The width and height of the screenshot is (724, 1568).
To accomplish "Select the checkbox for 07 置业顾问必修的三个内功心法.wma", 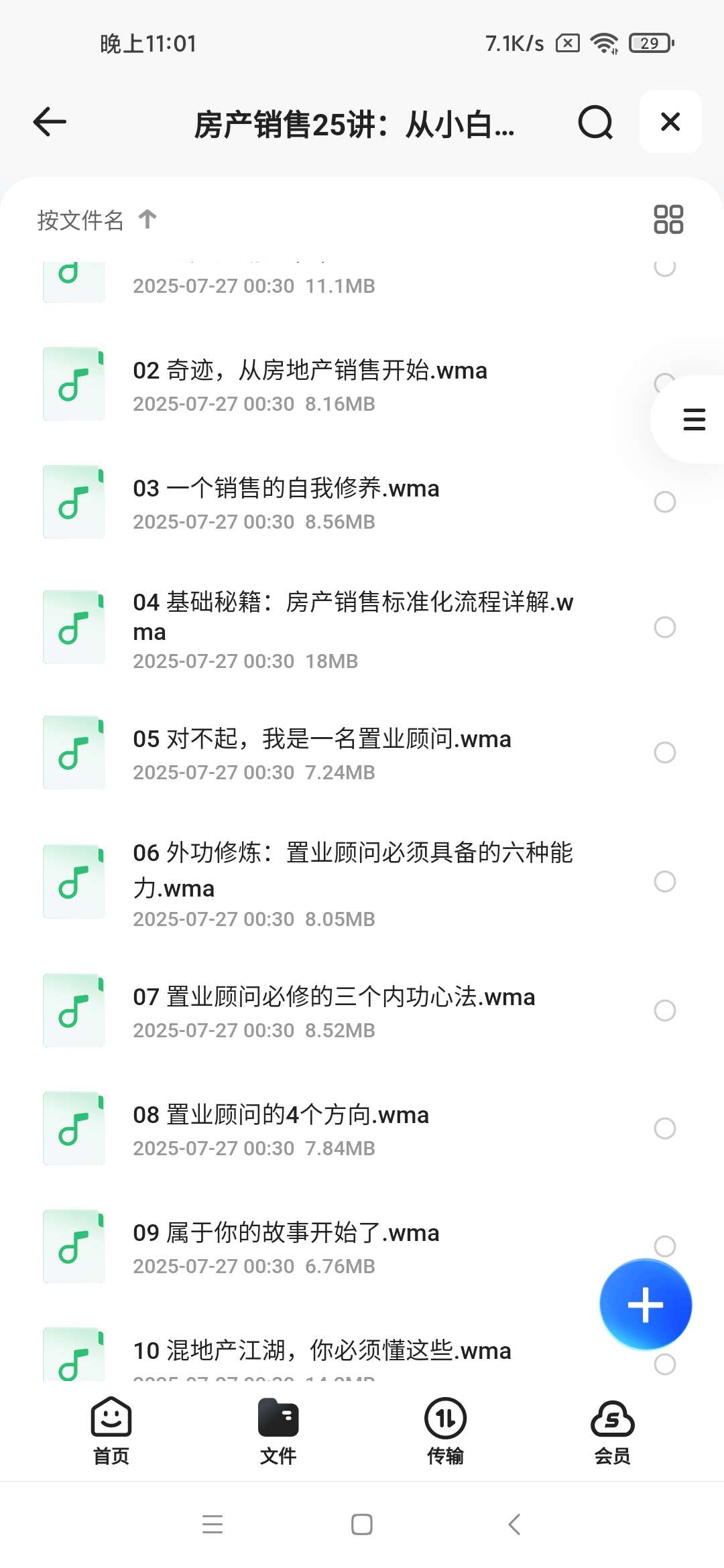I will pyautogui.click(x=664, y=1010).
